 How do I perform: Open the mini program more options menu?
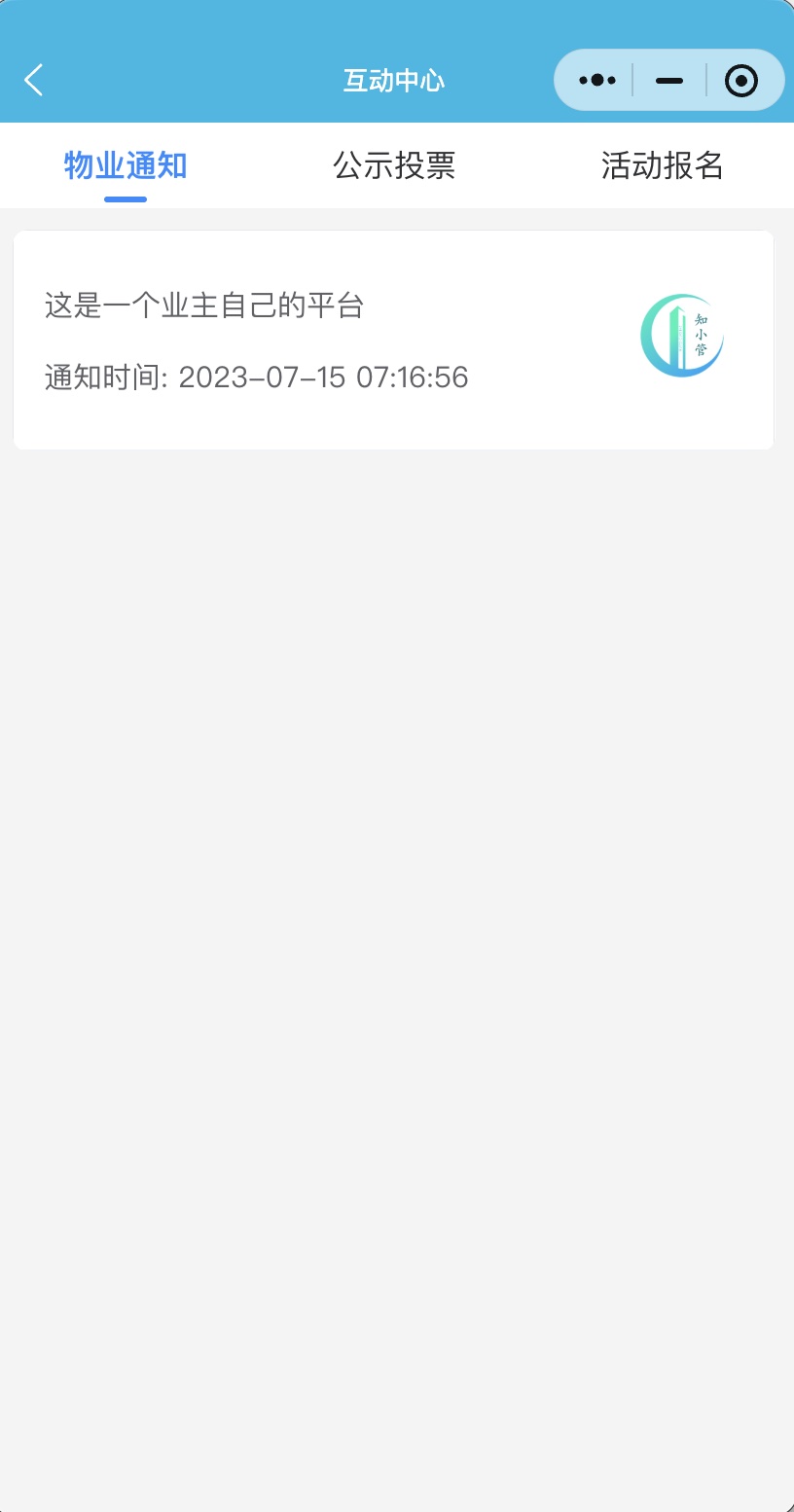coord(596,80)
